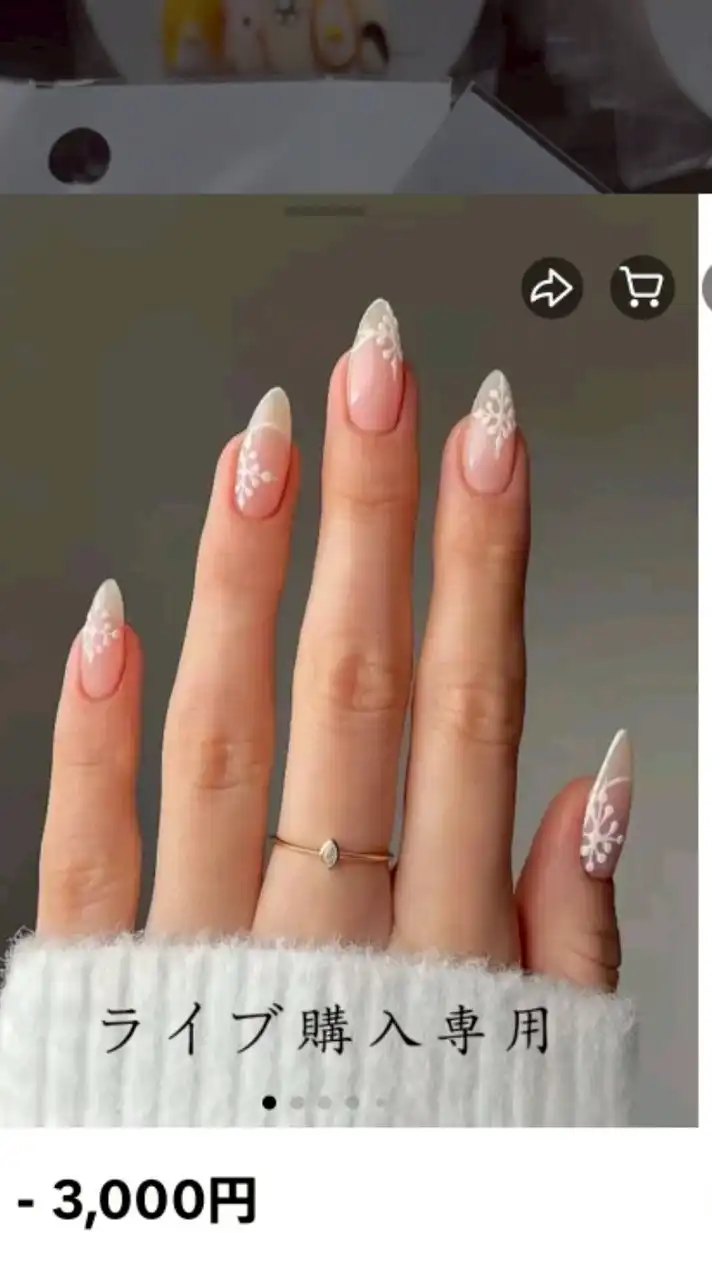This screenshot has height=1280, width=712.
Task: Open the shopping cart
Action: coord(642,289)
